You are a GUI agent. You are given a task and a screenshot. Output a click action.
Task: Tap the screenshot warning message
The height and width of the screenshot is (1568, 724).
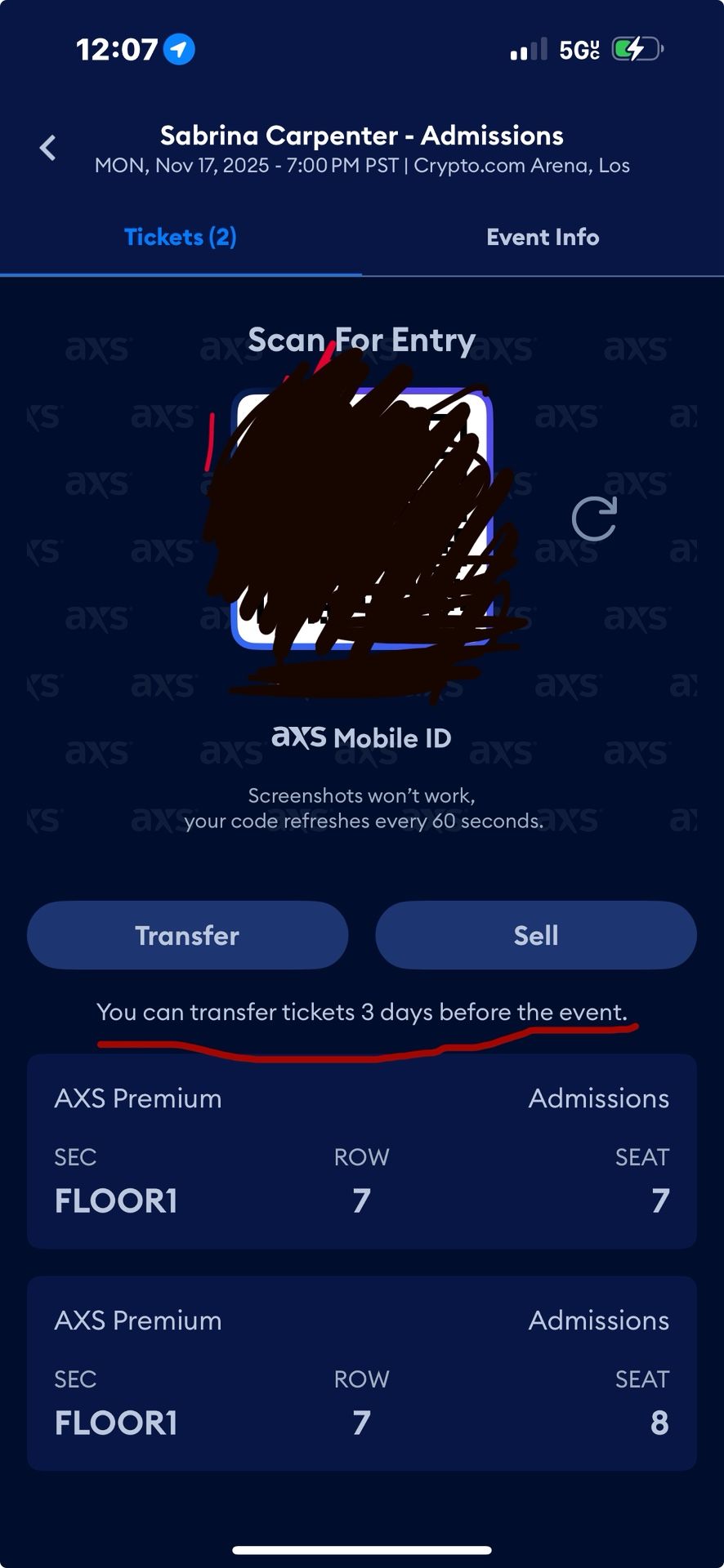[362, 808]
